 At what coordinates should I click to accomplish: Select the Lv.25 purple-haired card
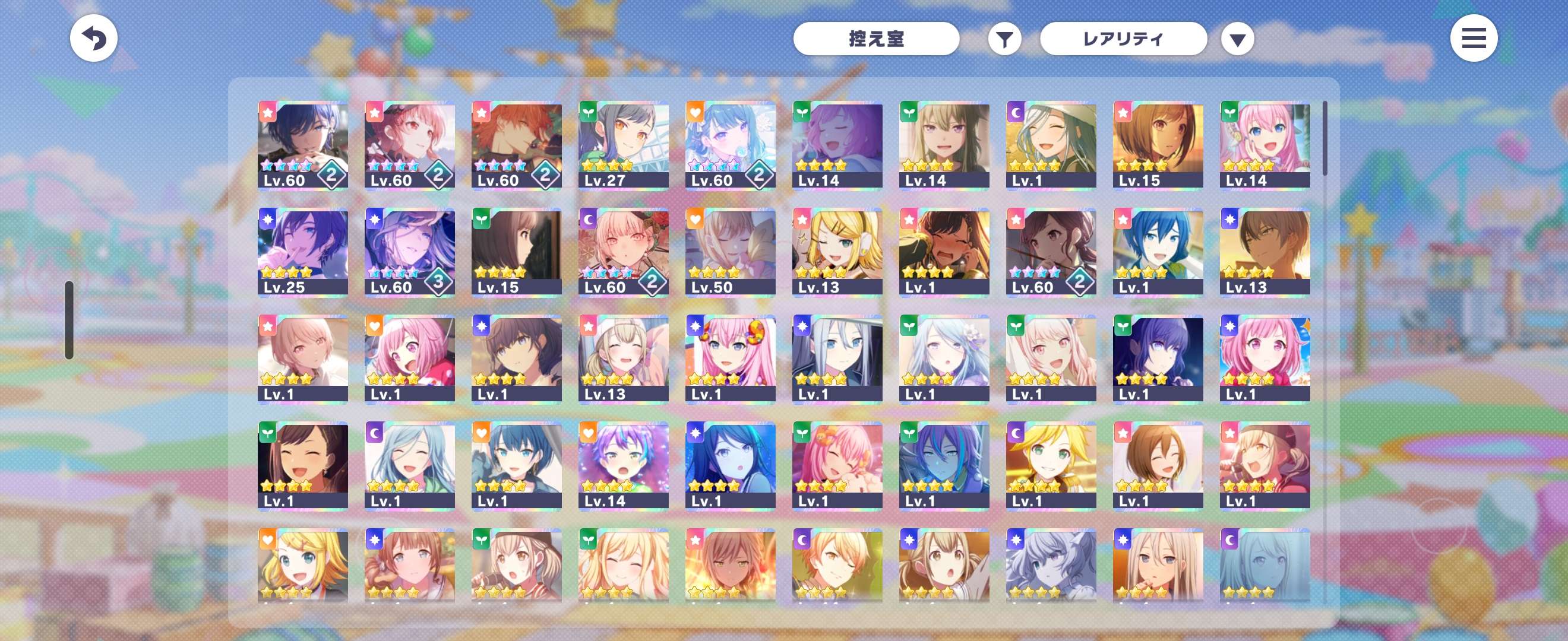[x=302, y=252]
